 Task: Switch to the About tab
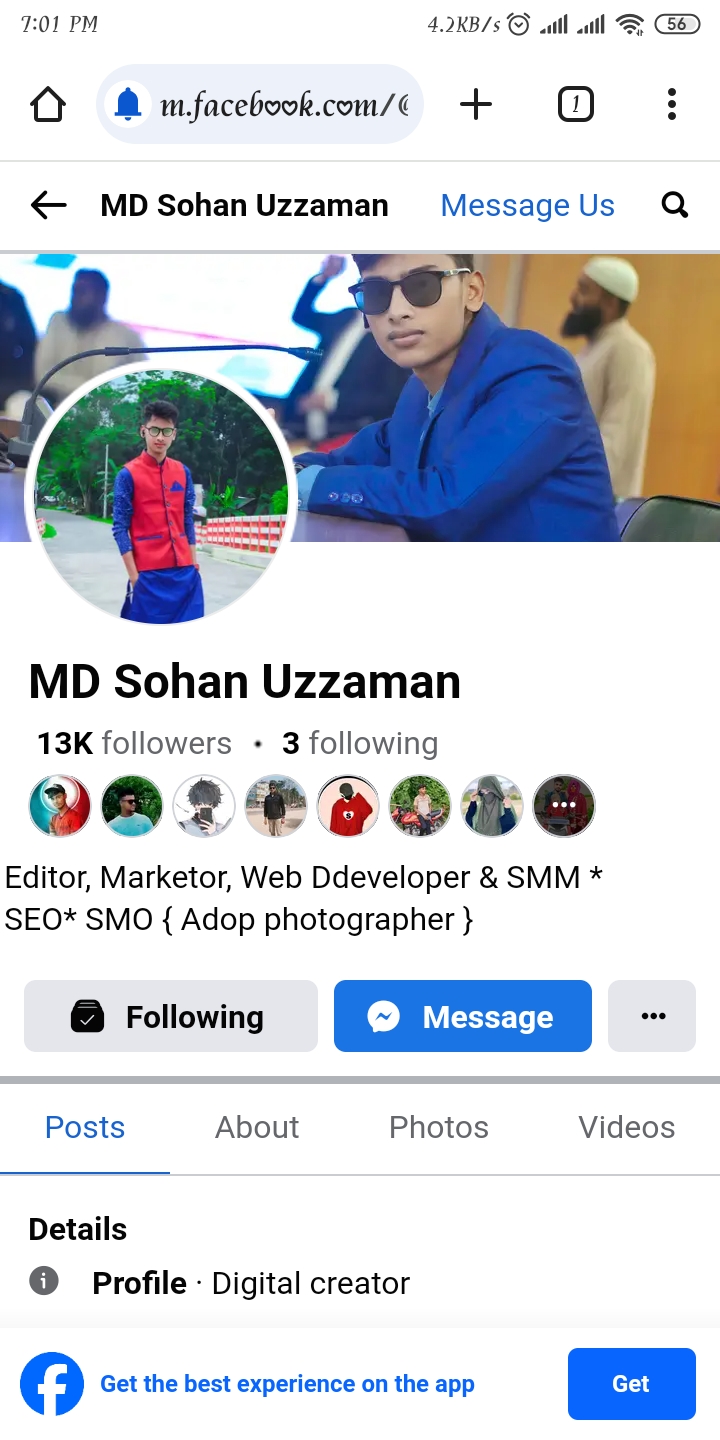coord(257,1128)
